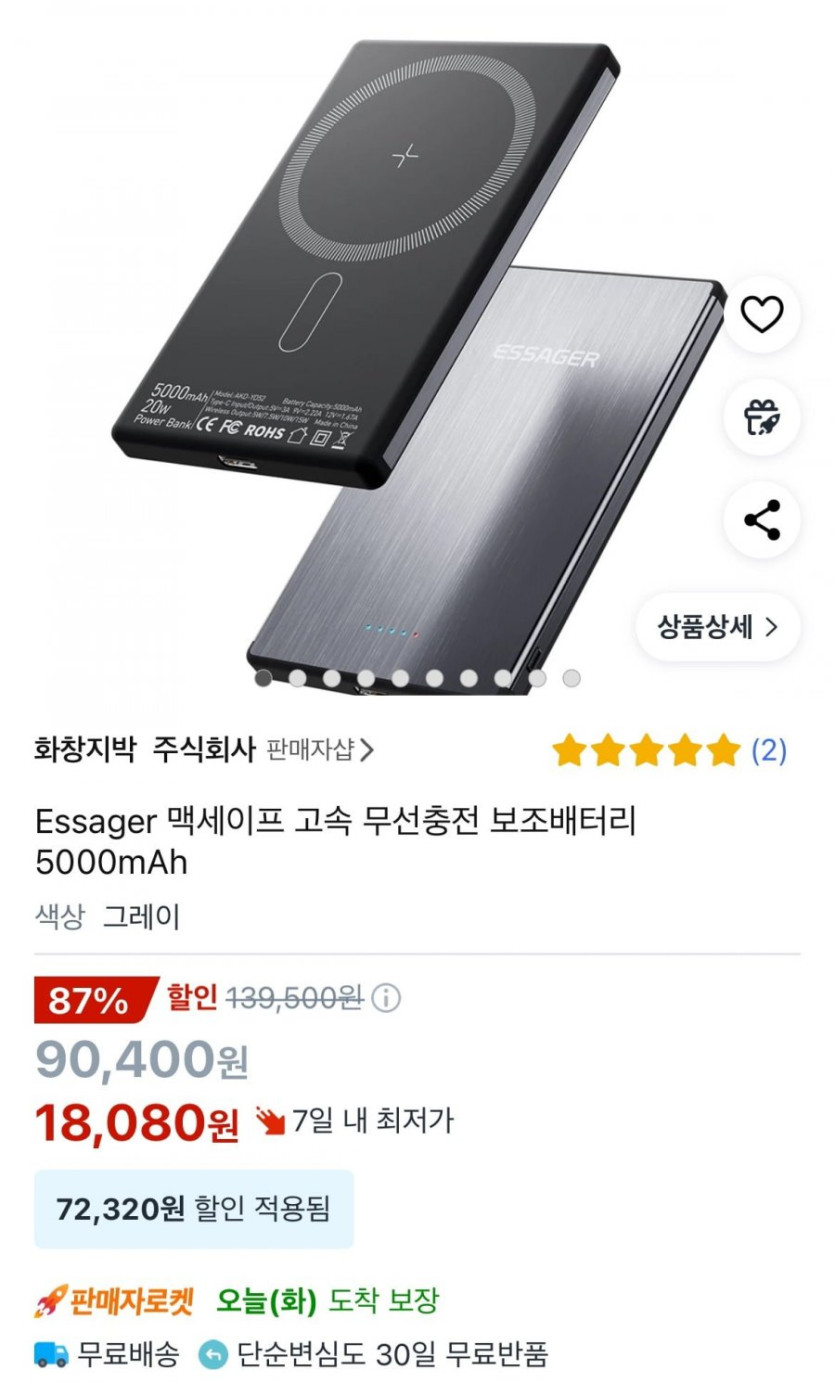
Task: Visit the 판매자샵 seller shop
Action: click(320, 750)
